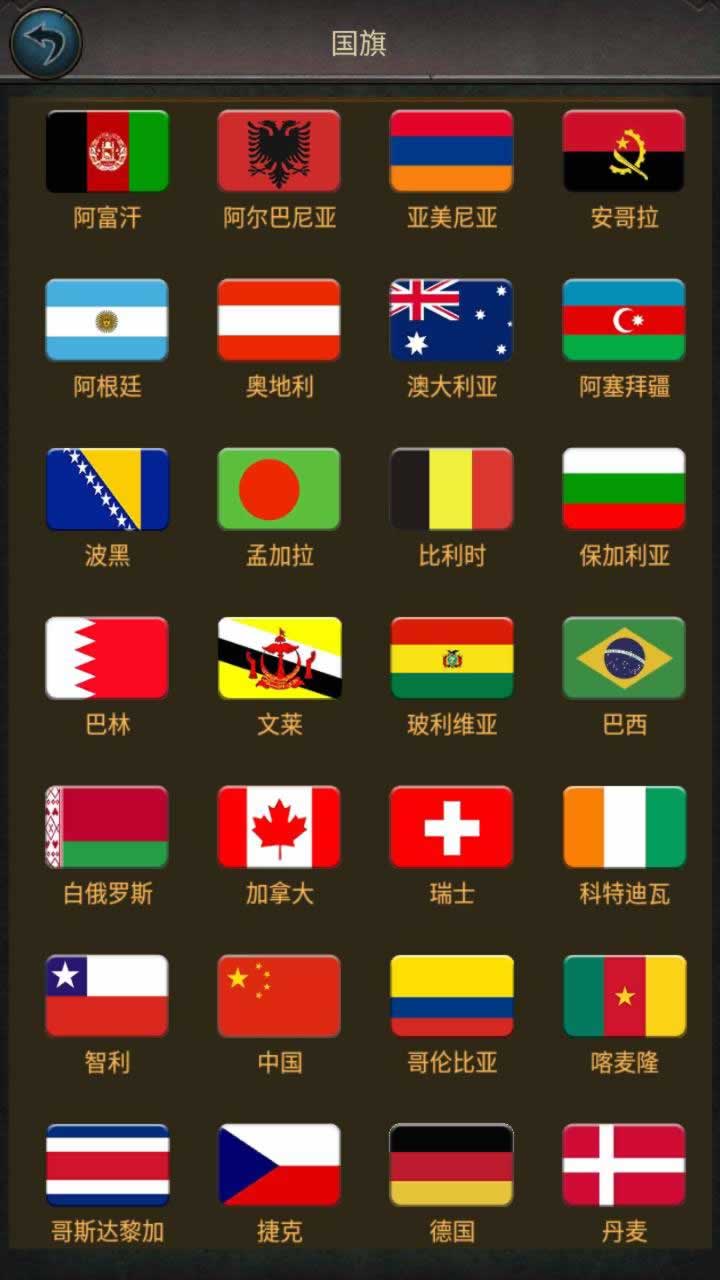Tap the 安哥拉 flag

click(x=624, y=151)
